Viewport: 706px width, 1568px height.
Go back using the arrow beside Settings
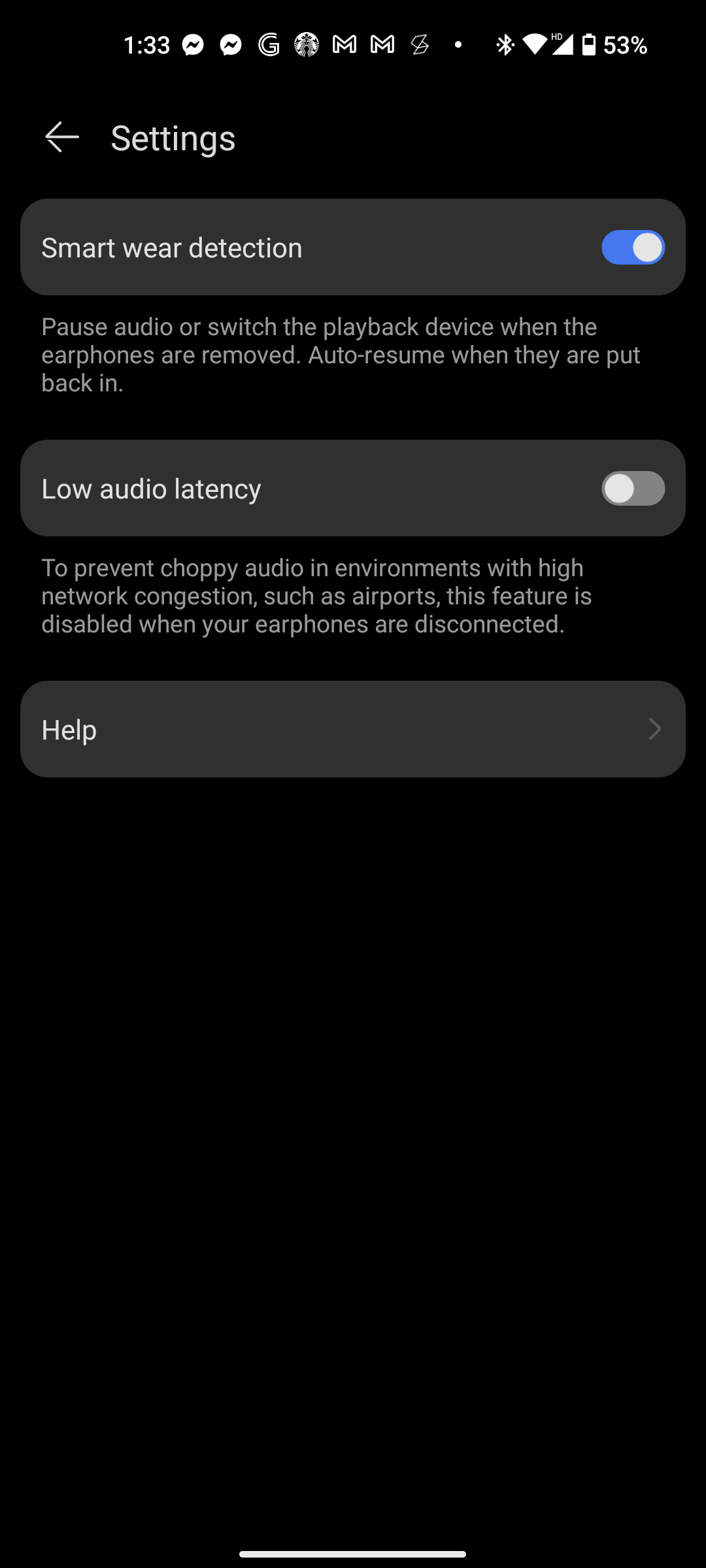pos(62,137)
